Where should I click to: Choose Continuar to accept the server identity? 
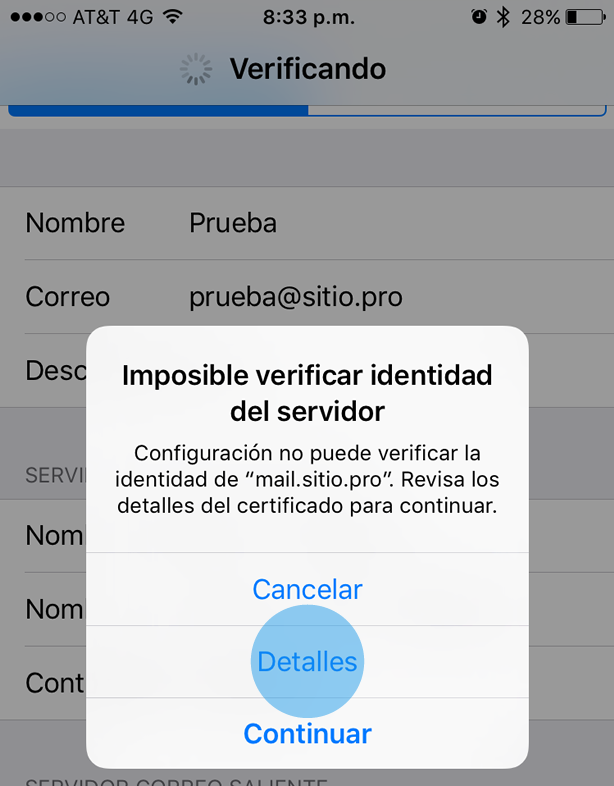pos(307,733)
